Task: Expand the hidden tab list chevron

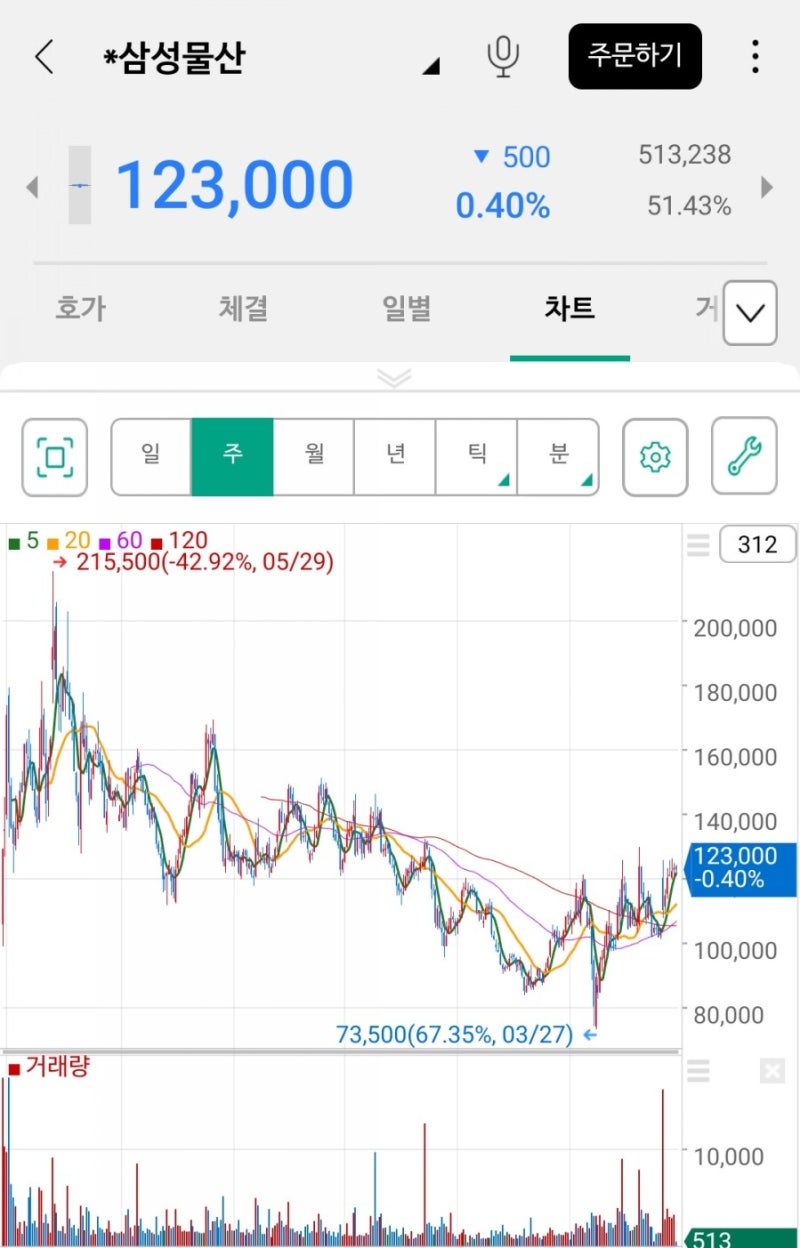Action: 751,312
